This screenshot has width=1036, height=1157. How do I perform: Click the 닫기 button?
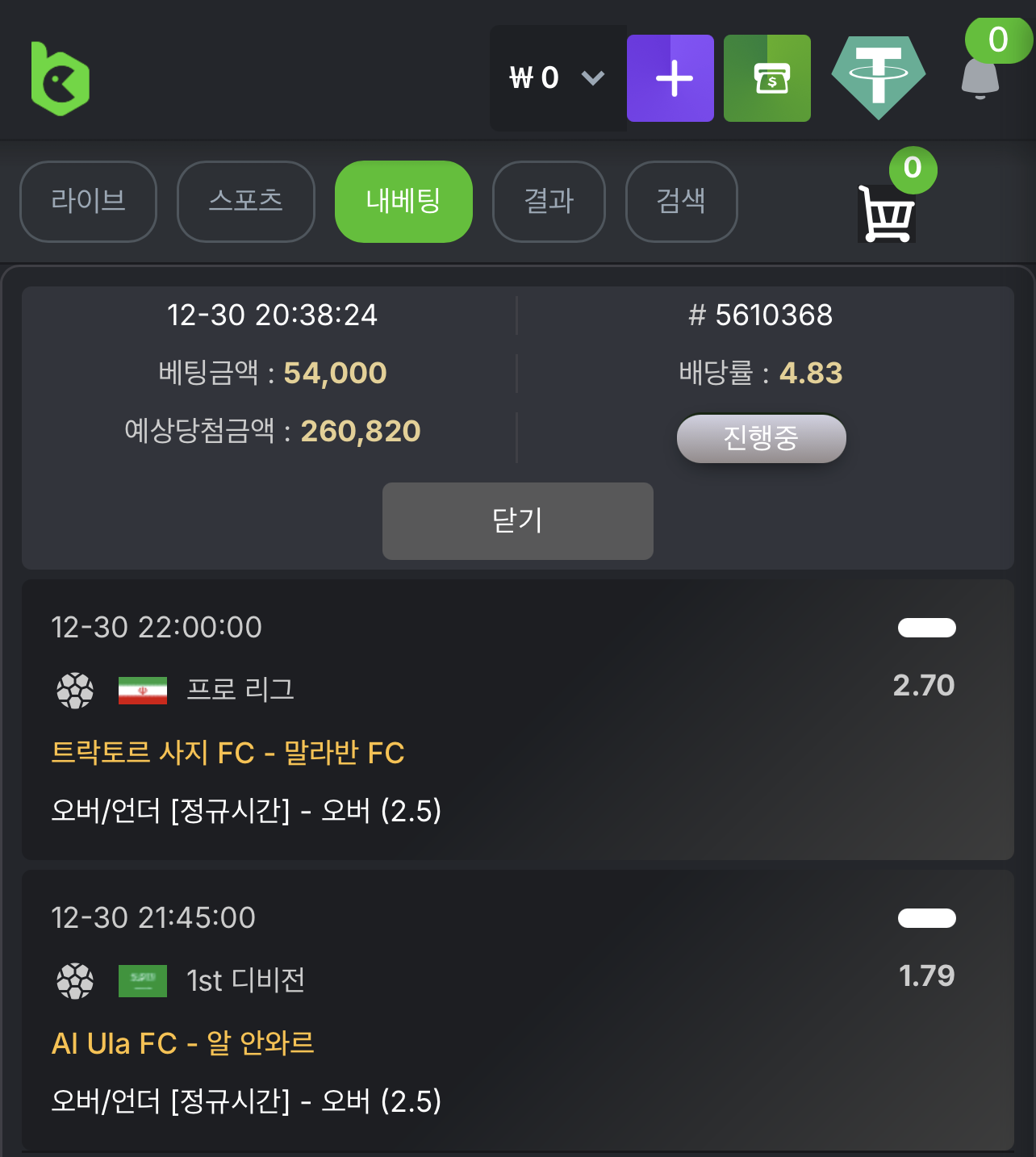517,520
